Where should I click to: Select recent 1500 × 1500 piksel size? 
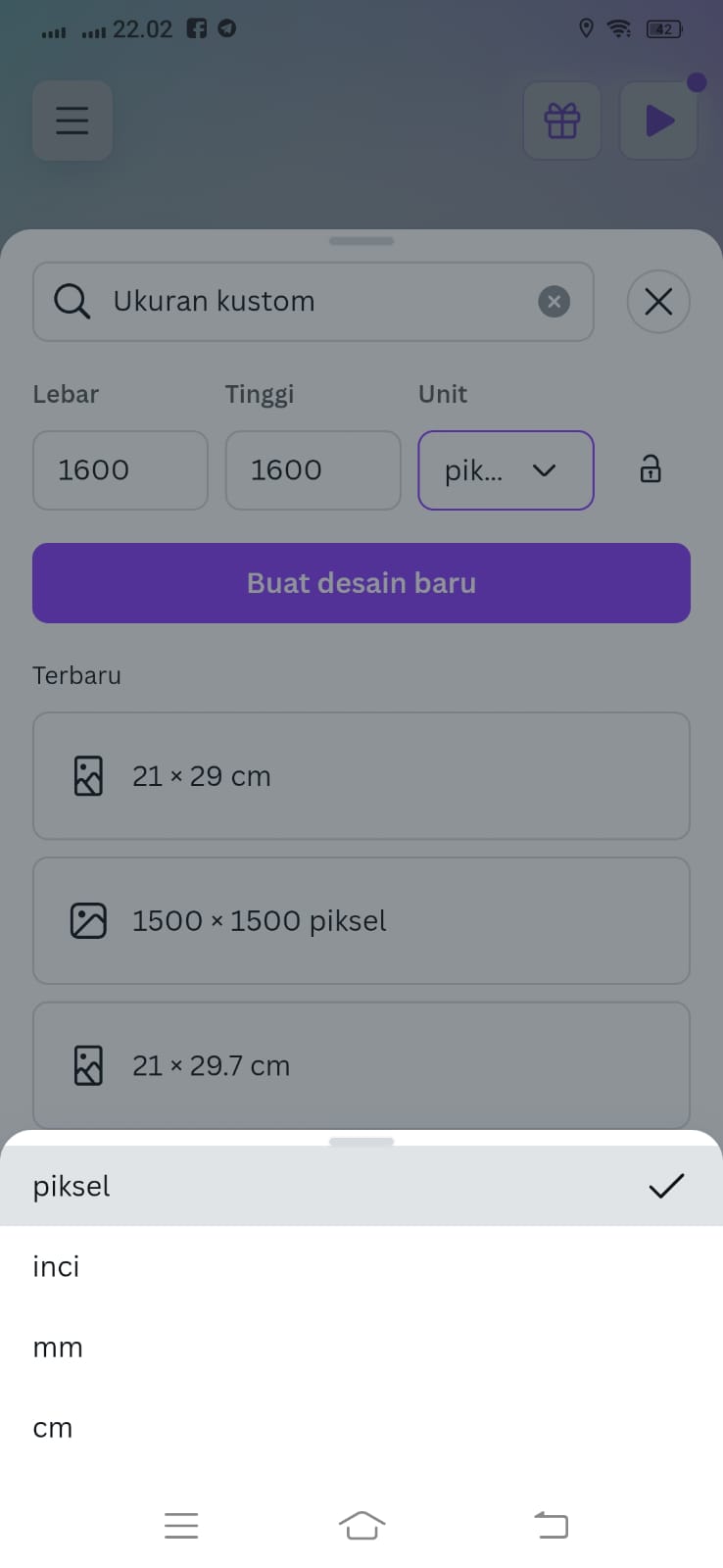[361, 921]
